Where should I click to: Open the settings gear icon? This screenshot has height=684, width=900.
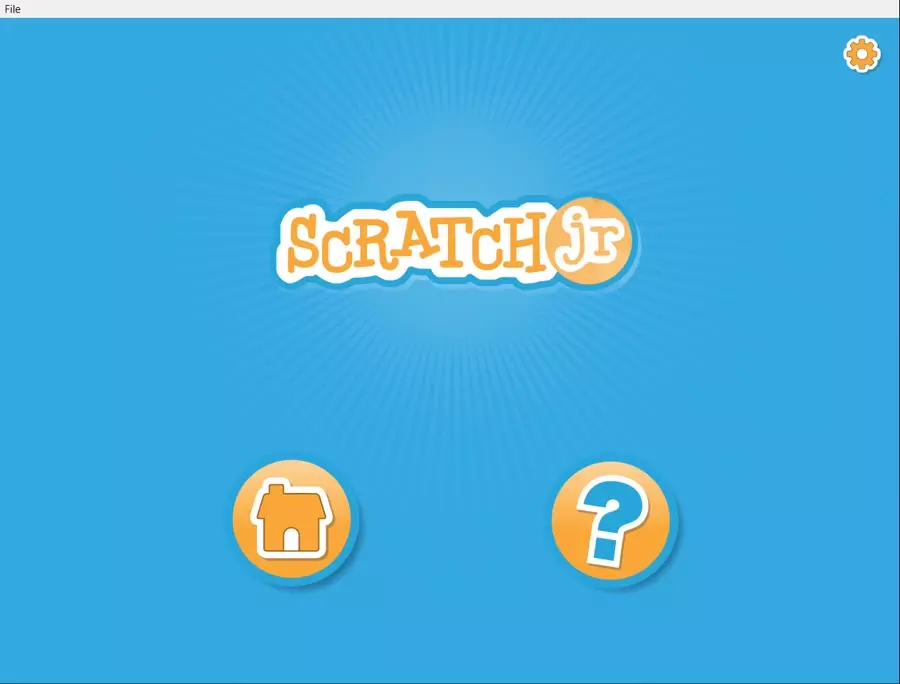[x=861, y=54]
